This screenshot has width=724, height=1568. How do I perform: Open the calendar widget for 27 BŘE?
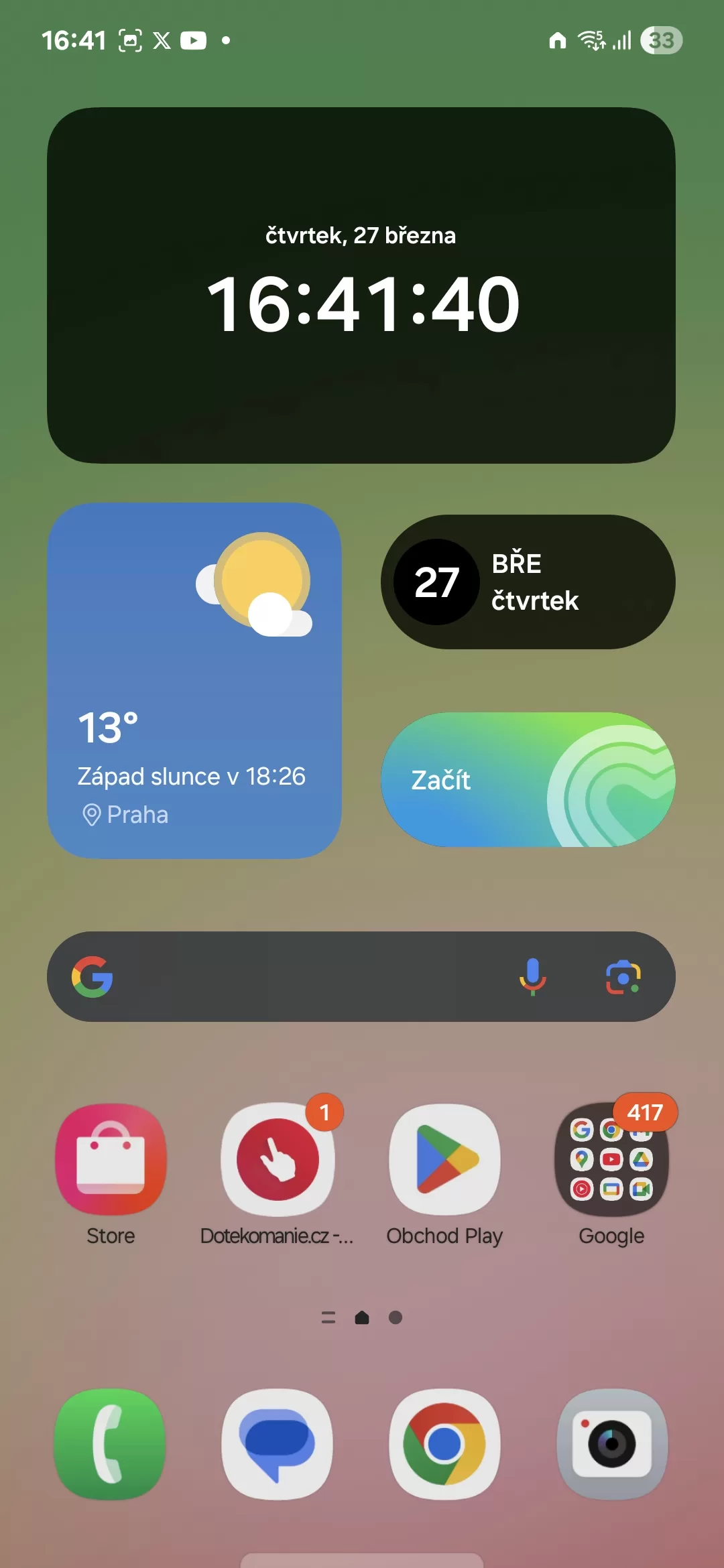(x=528, y=582)
